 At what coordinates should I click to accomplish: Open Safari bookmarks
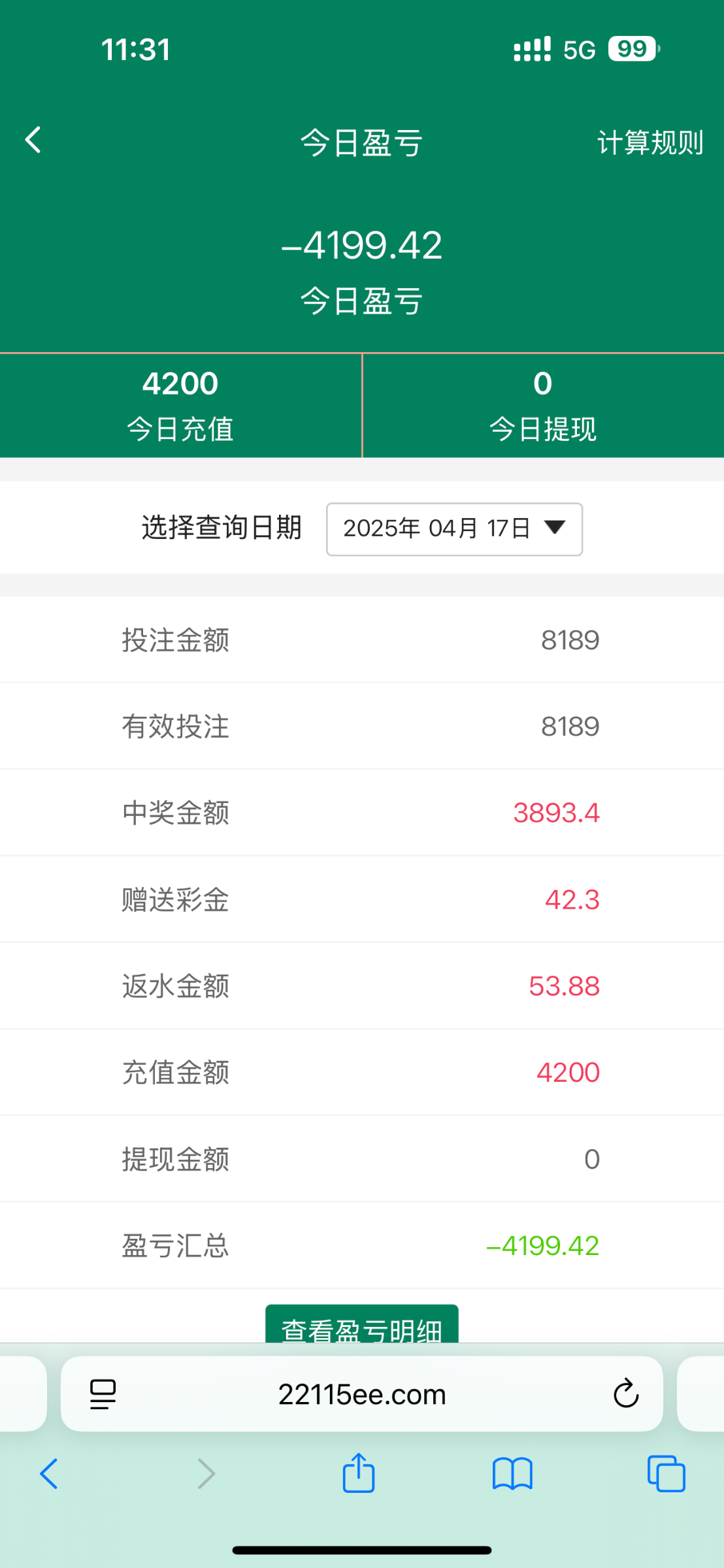tap(512, 1474)
